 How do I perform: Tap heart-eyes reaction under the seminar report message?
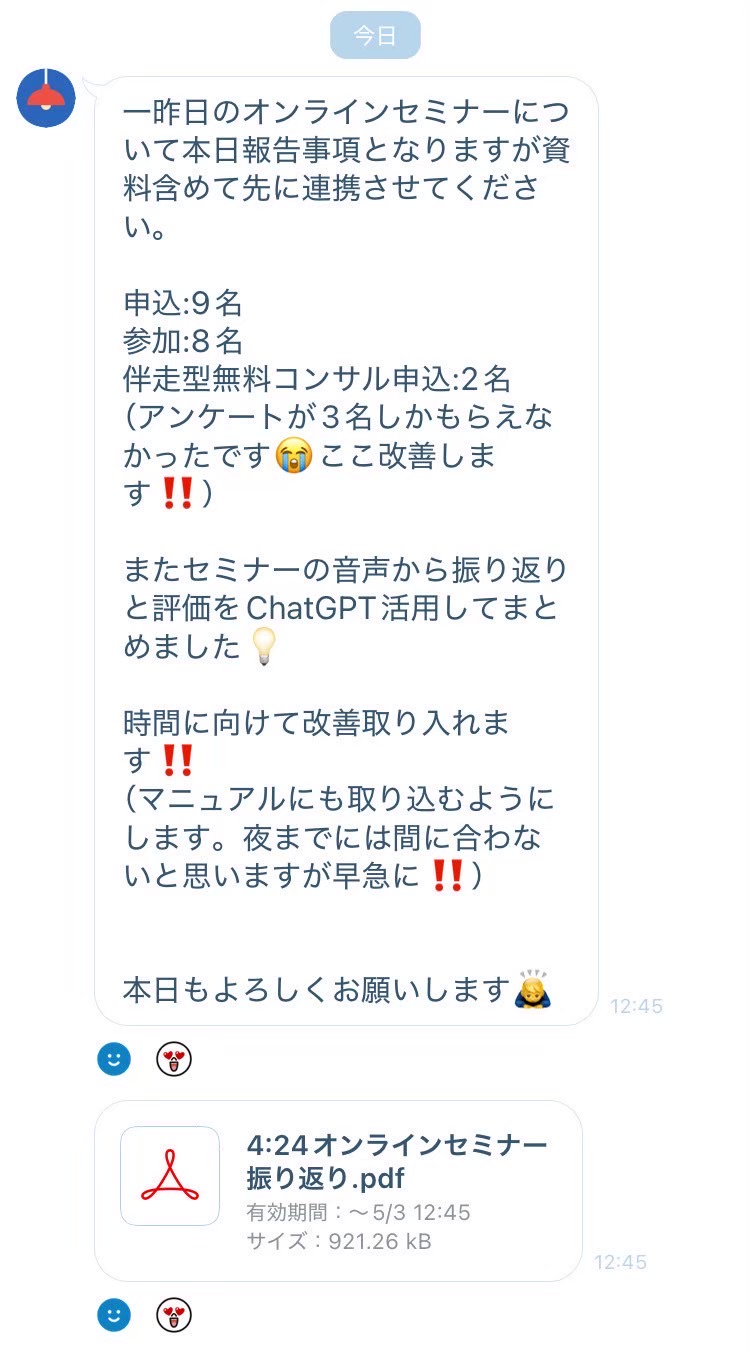point(174,1059)
